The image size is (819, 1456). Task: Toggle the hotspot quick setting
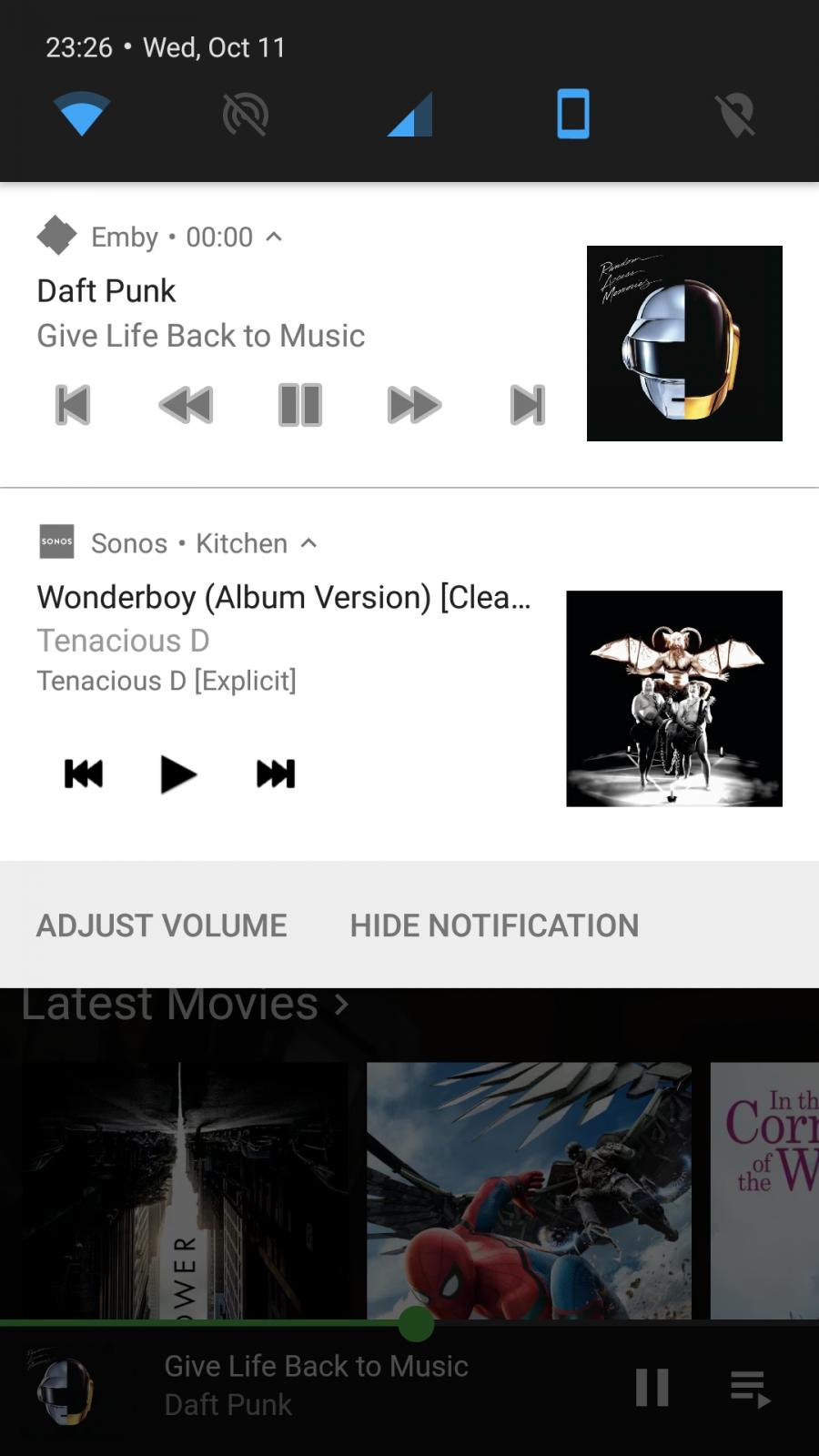coord(246,115)
